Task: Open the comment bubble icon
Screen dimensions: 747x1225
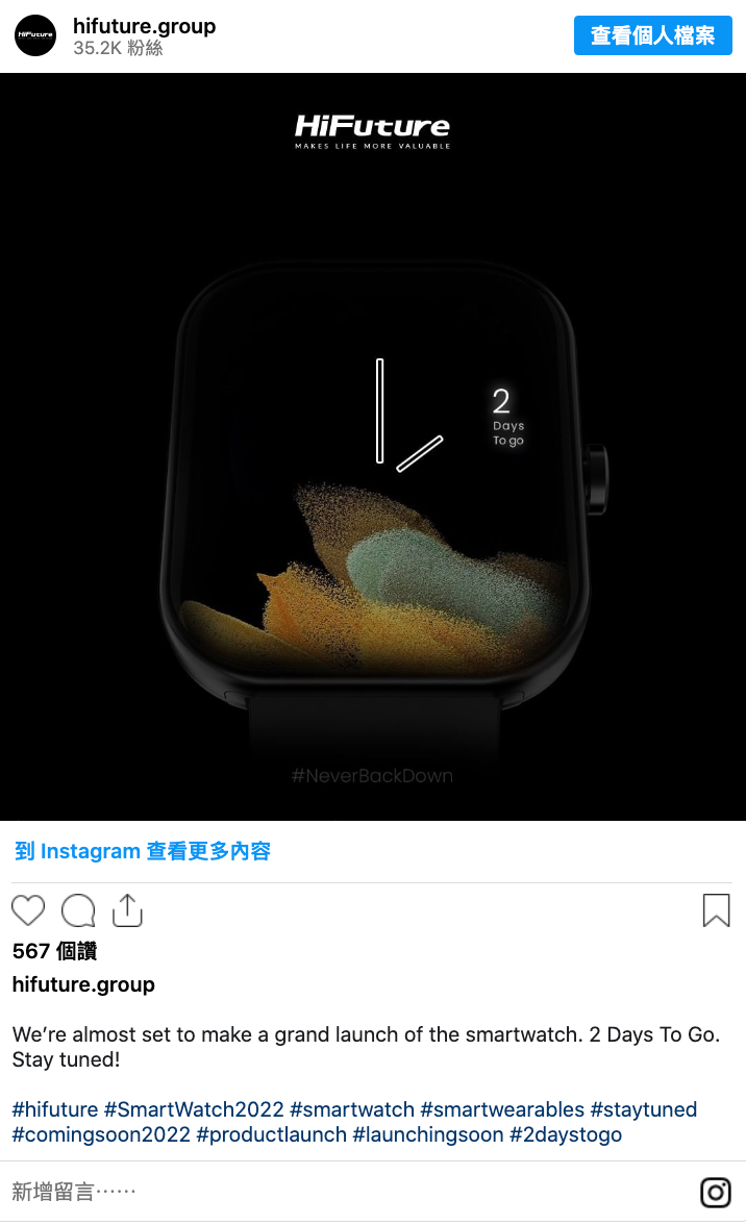Action: coord(78,911)
